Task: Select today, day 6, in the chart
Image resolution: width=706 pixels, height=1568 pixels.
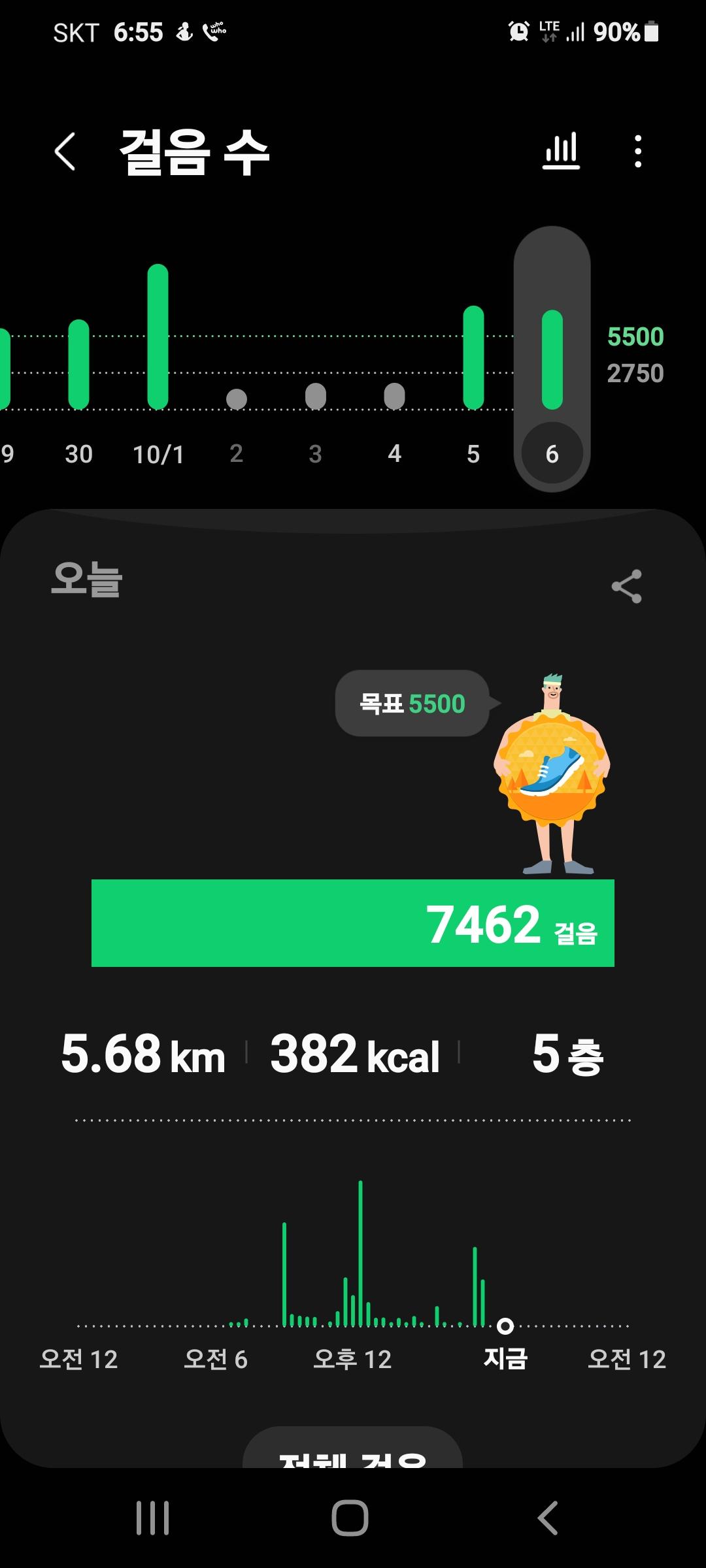Action: [552, 392]
